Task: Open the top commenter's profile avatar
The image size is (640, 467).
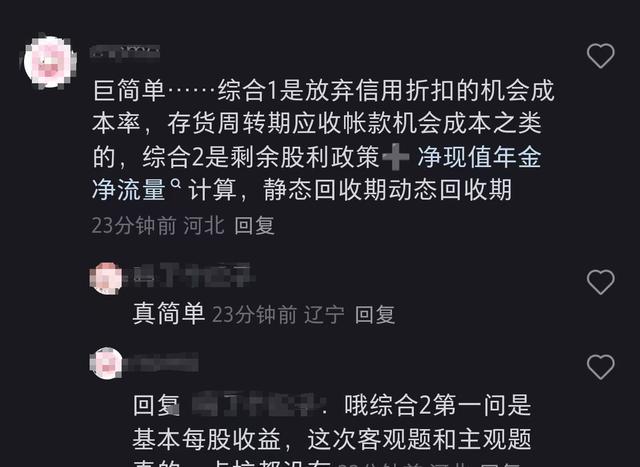Action: [x=48, y=62]
